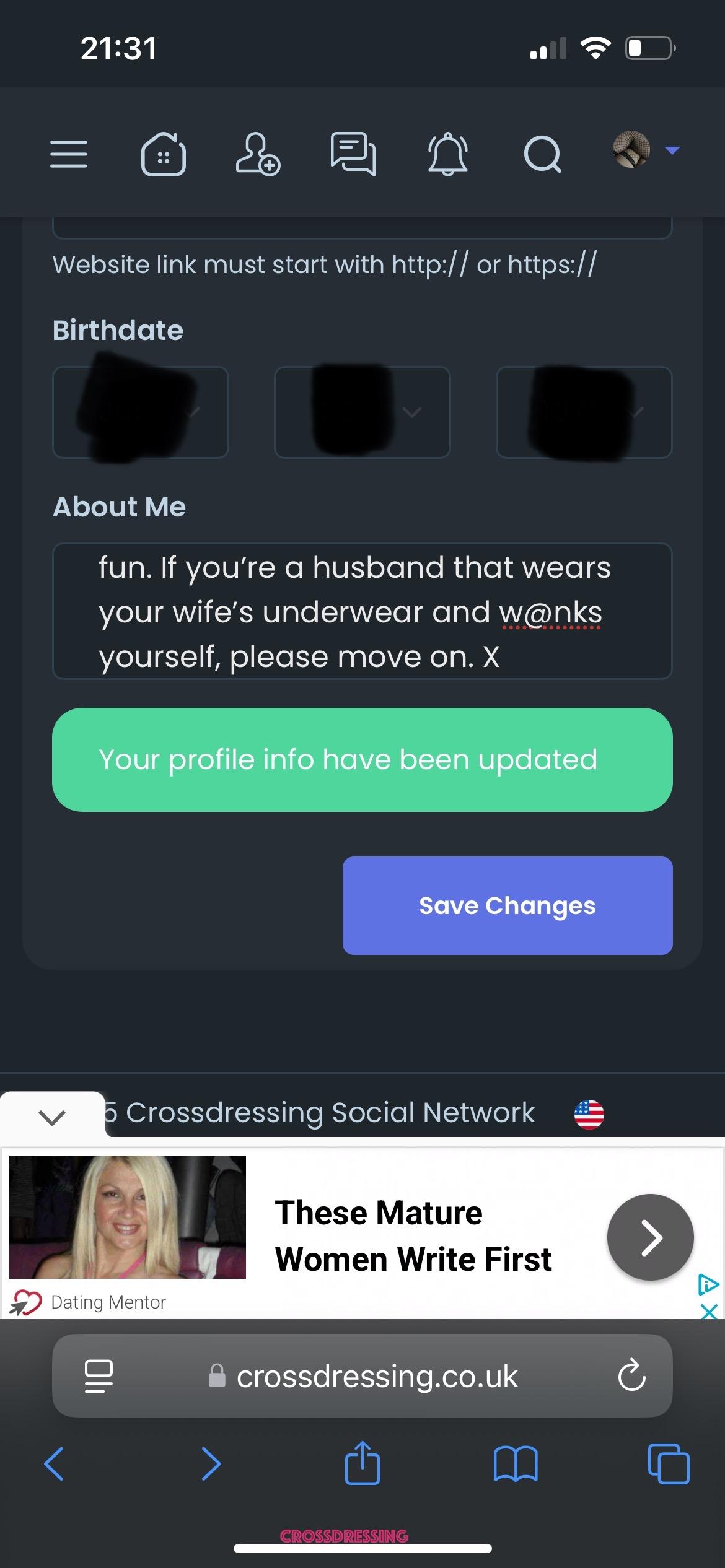This screenshot has height=1568, width=725.
Task: Close the Dating Mentor advertisement
Action: pos(709,1311)
